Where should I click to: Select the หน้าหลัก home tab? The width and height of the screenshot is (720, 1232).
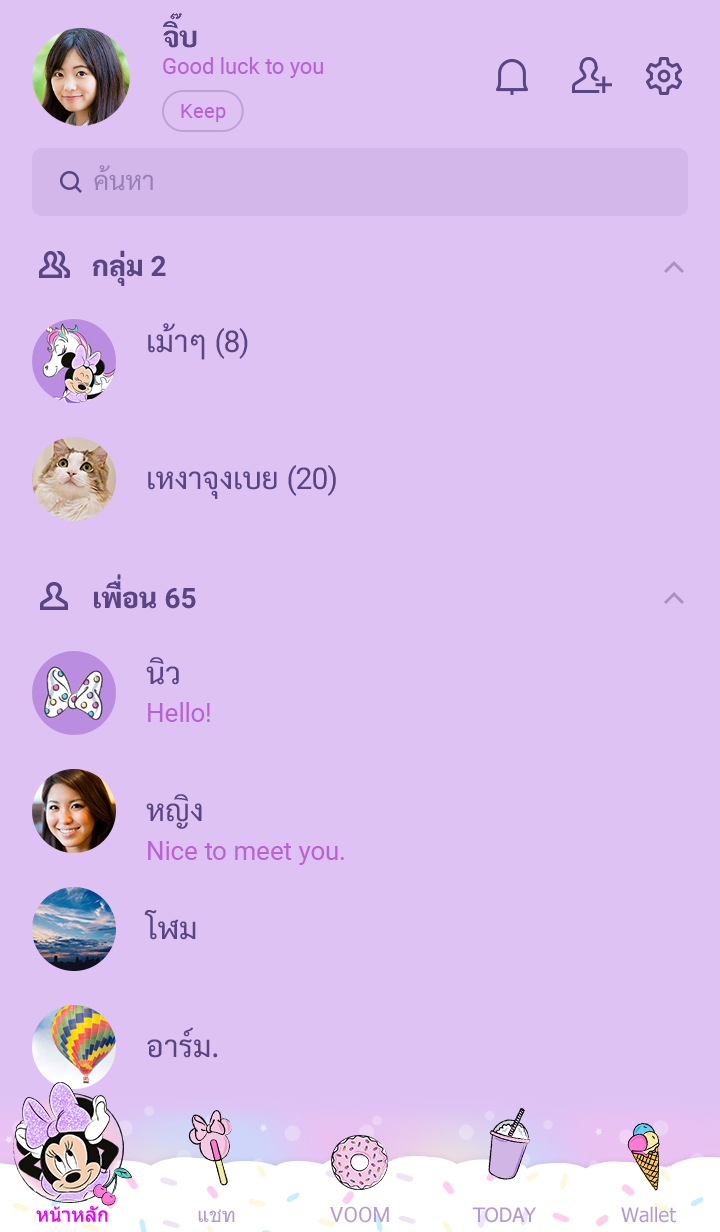coord(72,1160)
